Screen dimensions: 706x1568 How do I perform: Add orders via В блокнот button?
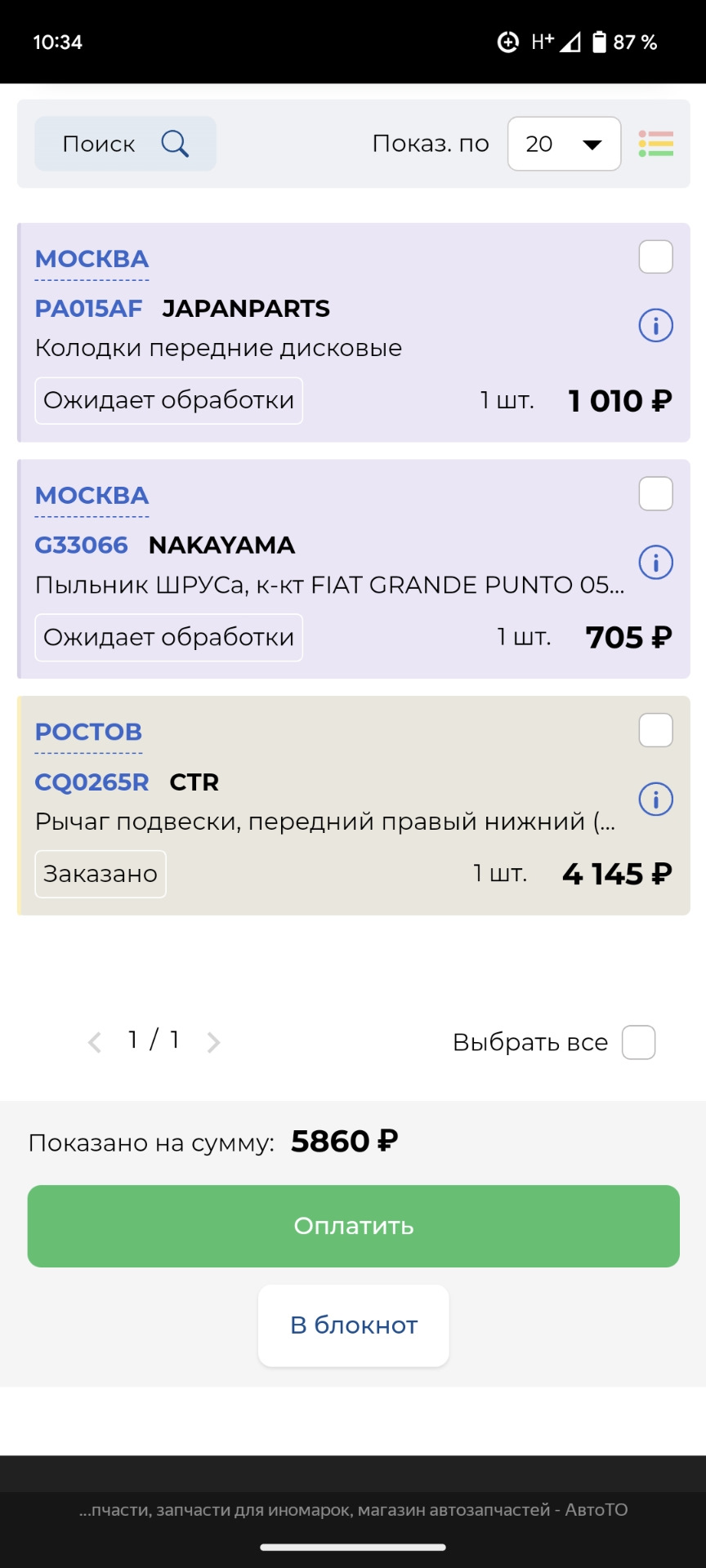[x=353, y=1325]
